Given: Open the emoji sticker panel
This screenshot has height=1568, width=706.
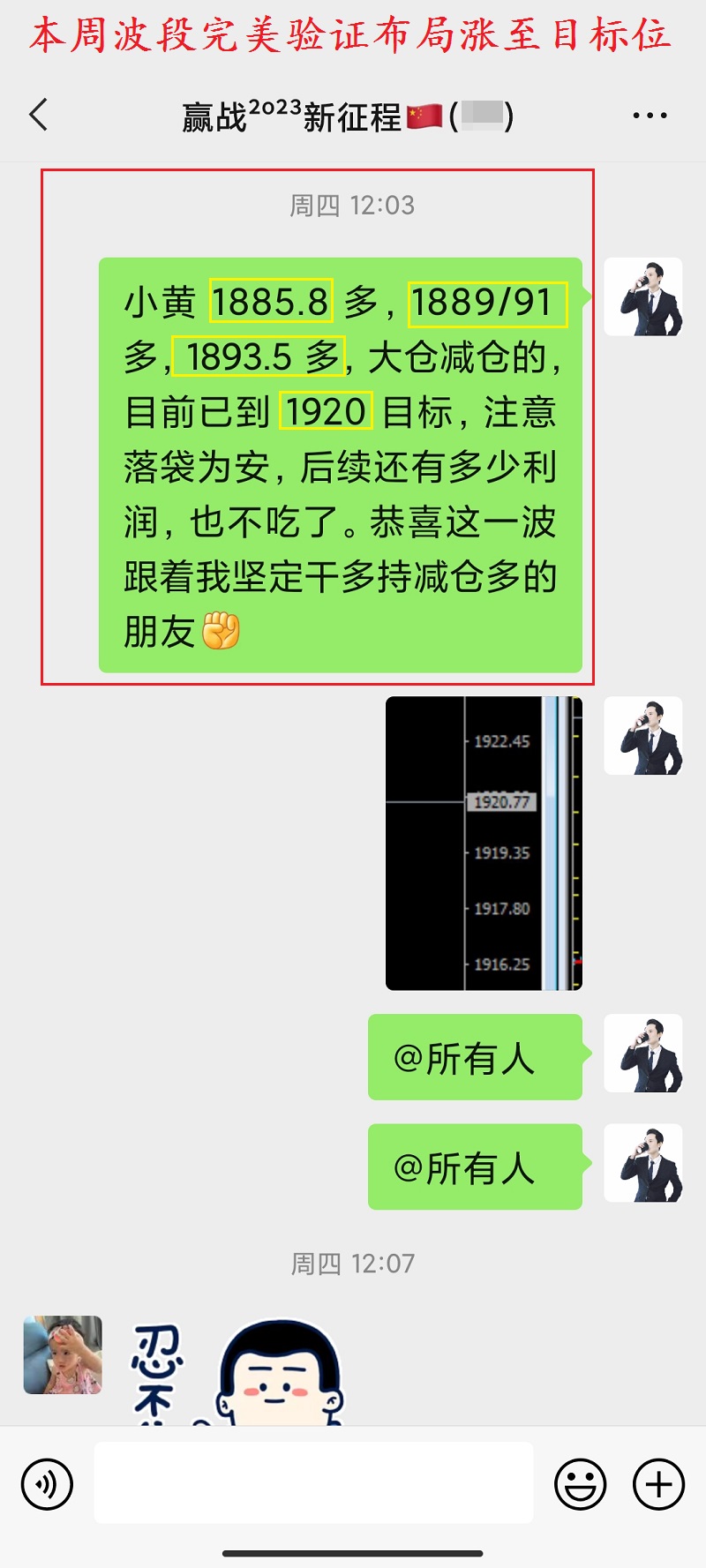Looking at the screenshot, I should point(580,1485).
